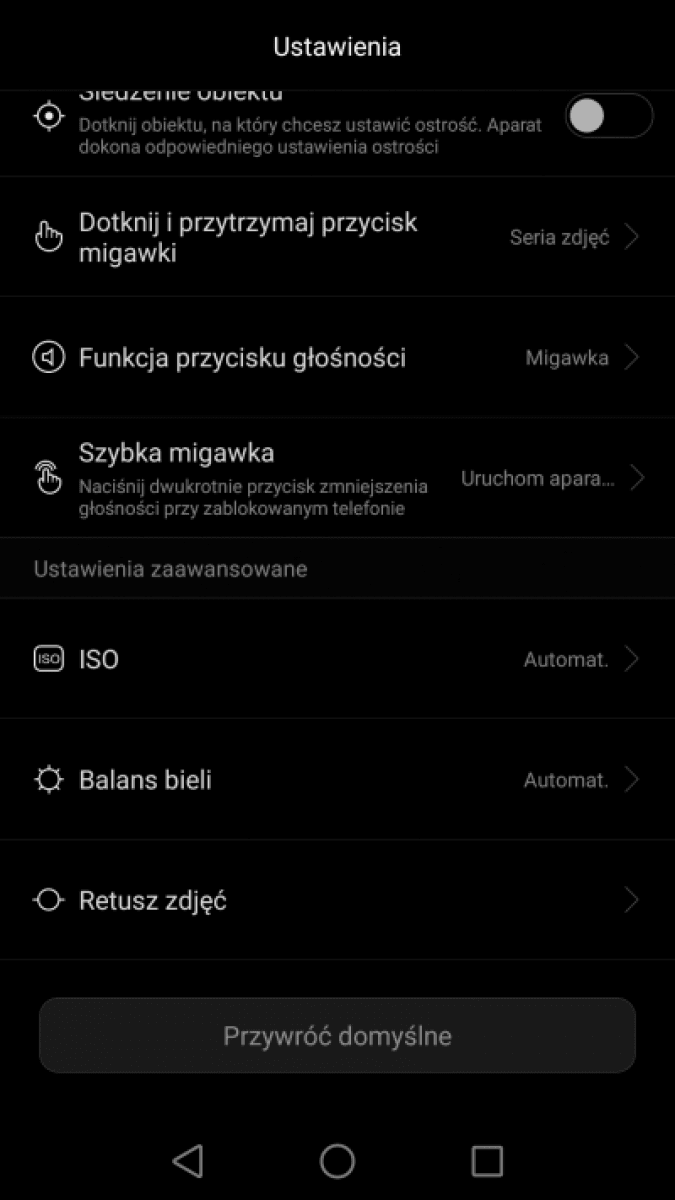This screenshot has height=1200, width=675.
Task: Open the ISO setting
Action: (337, 659)
